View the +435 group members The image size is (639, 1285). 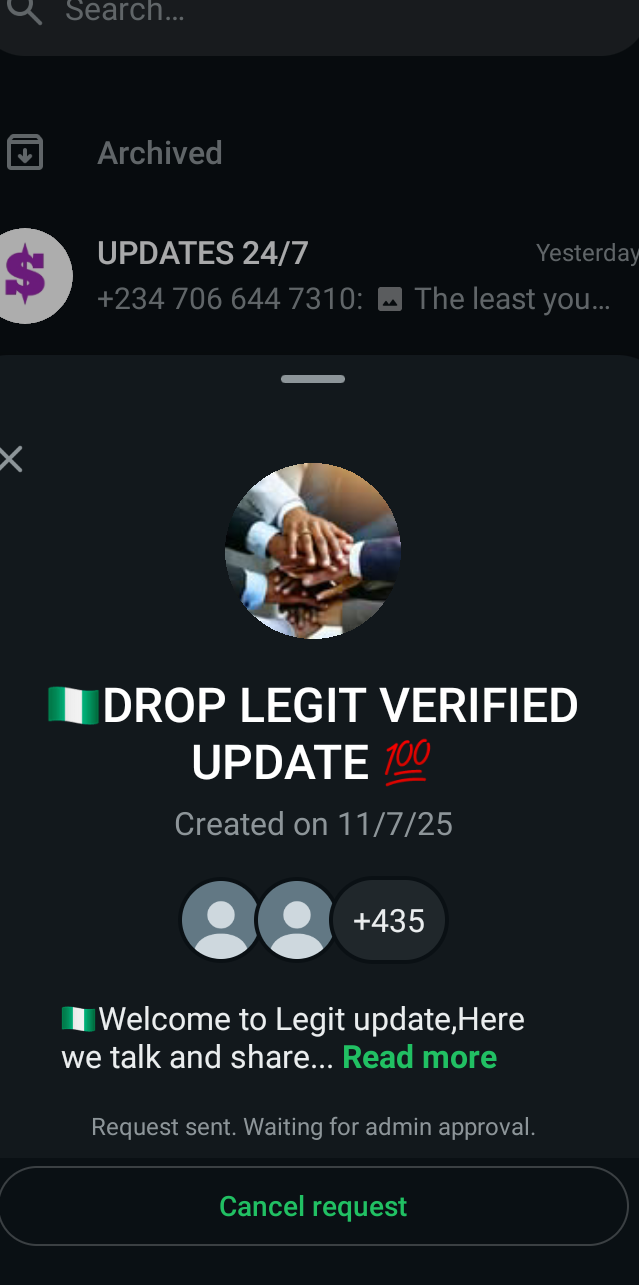(x=388, y=920)
